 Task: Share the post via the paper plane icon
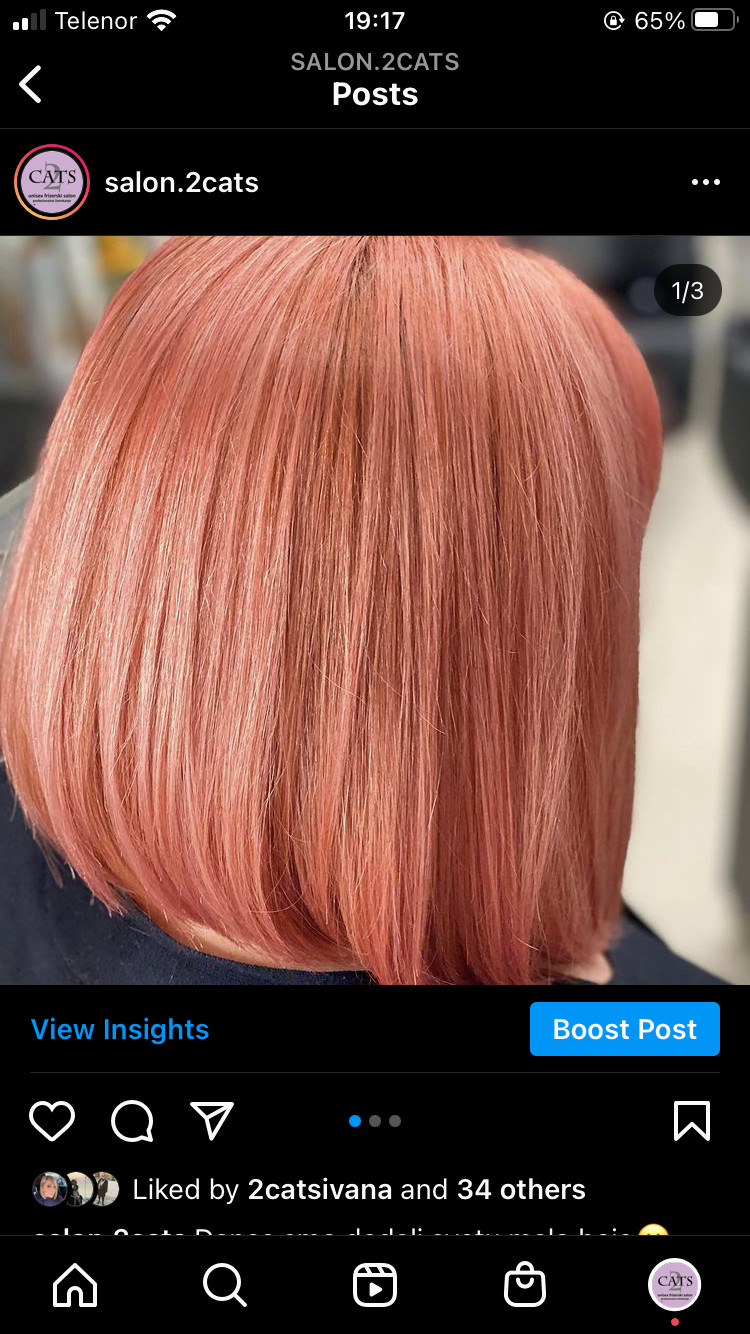212,1121
